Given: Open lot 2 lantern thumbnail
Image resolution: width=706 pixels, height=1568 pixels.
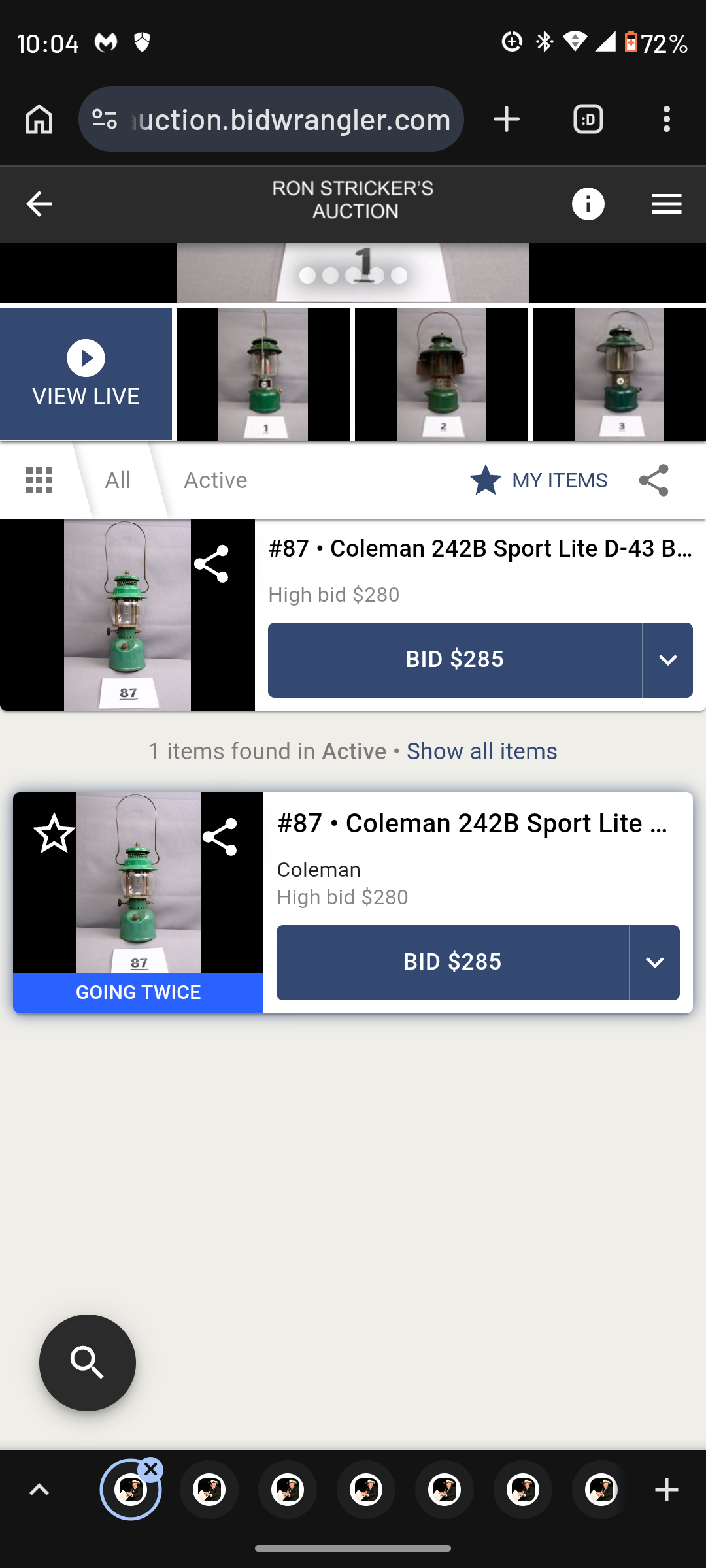Looking at the screenshot, I should [441, 374].
